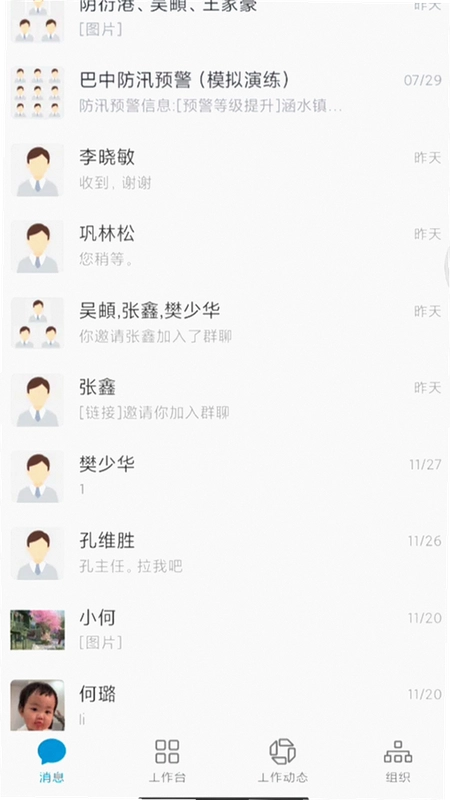450x800 pixels.
Task: Open the 巴中防汛预警 group chat
Action: coord(225,92)
